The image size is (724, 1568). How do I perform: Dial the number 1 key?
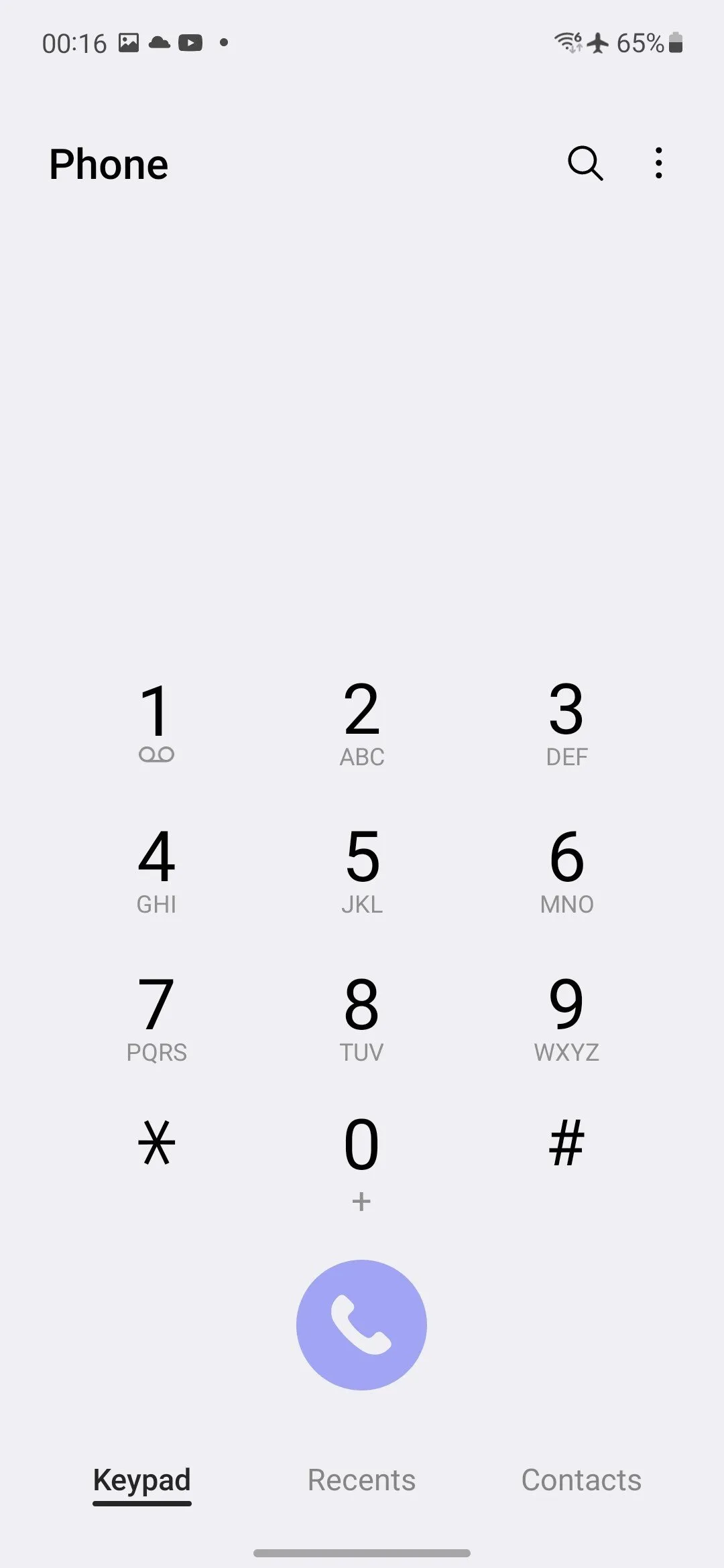point(156,722)
